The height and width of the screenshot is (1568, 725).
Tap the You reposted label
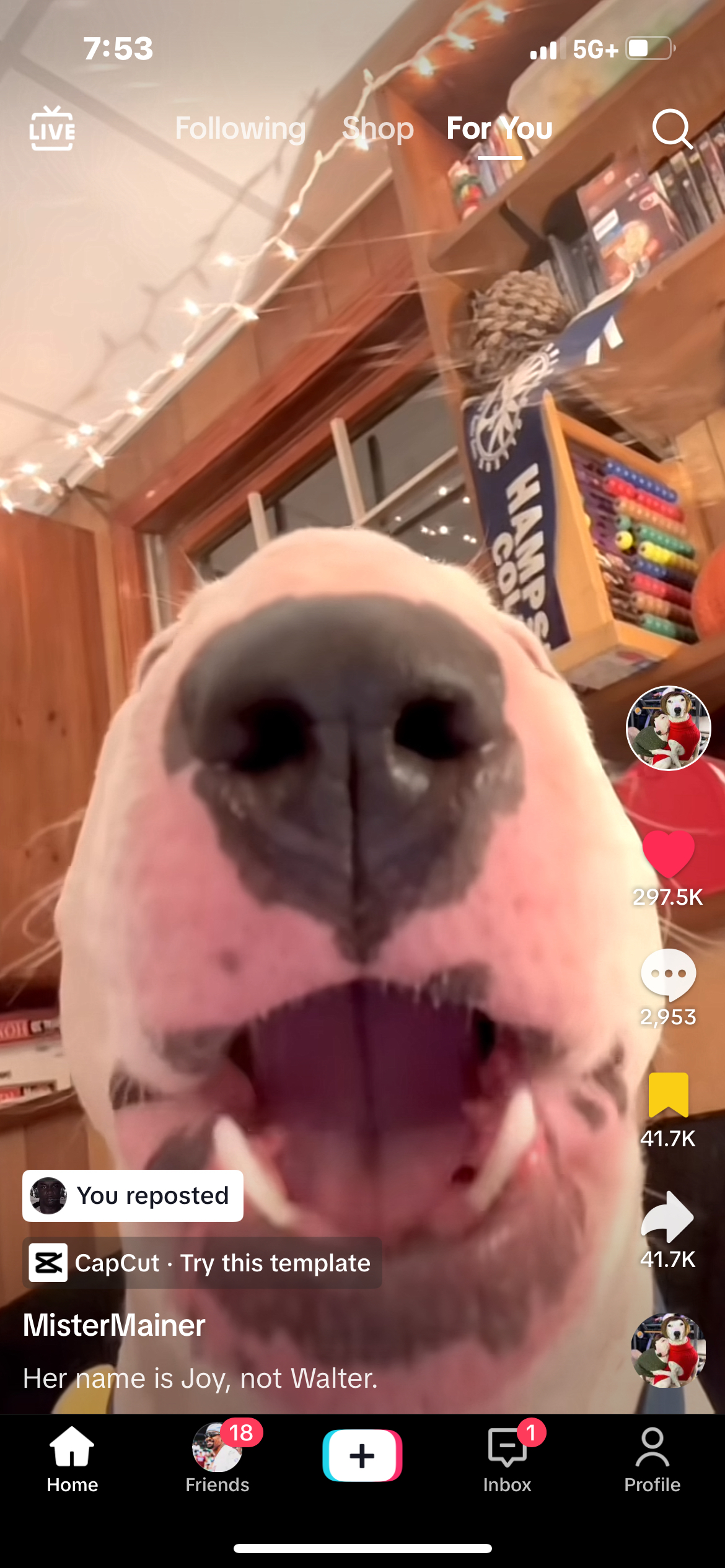click(133, 1195)
